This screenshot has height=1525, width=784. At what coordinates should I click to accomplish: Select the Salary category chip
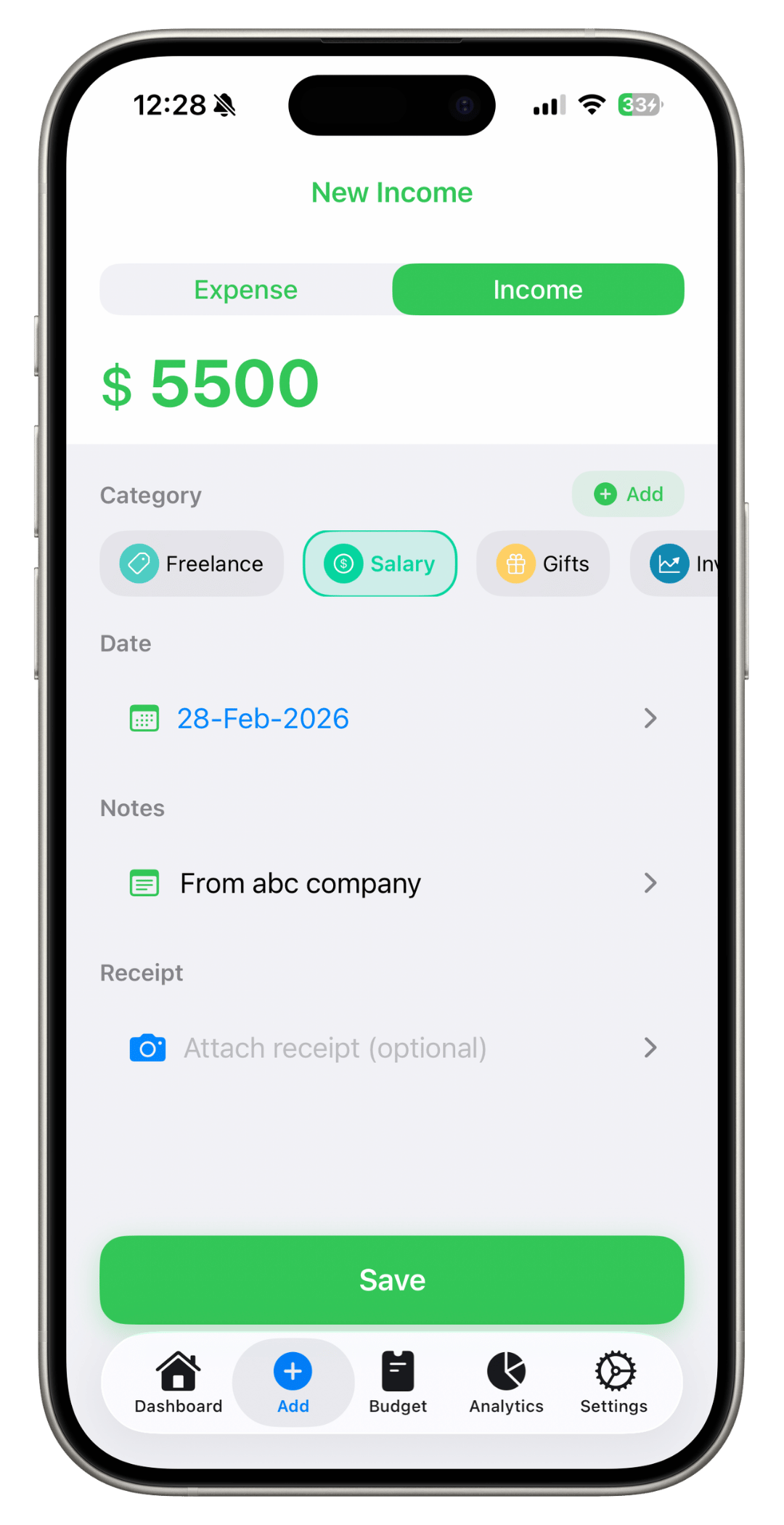pos(380,564)
